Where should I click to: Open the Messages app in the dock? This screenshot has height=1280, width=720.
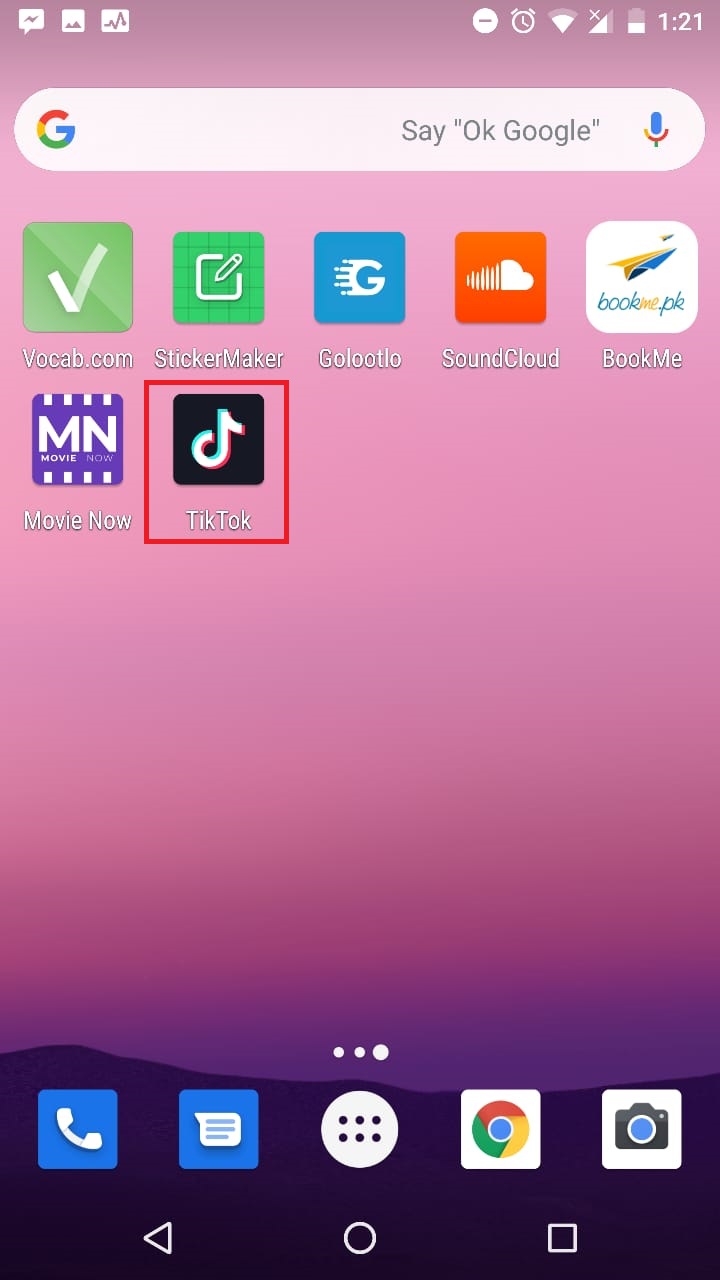point(219,1129)
